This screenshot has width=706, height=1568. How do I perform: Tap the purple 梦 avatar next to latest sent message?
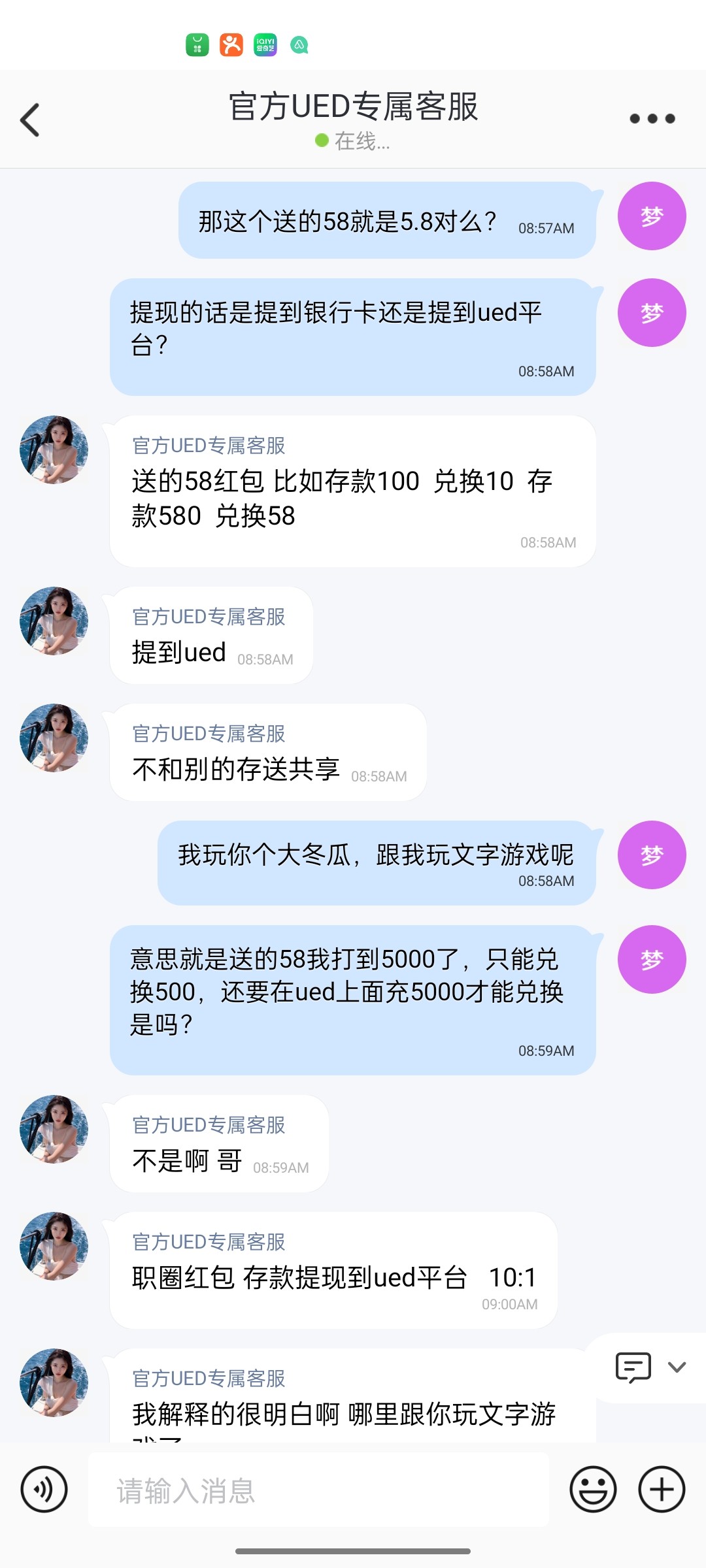pyautogui.click(x=651, y=960)
